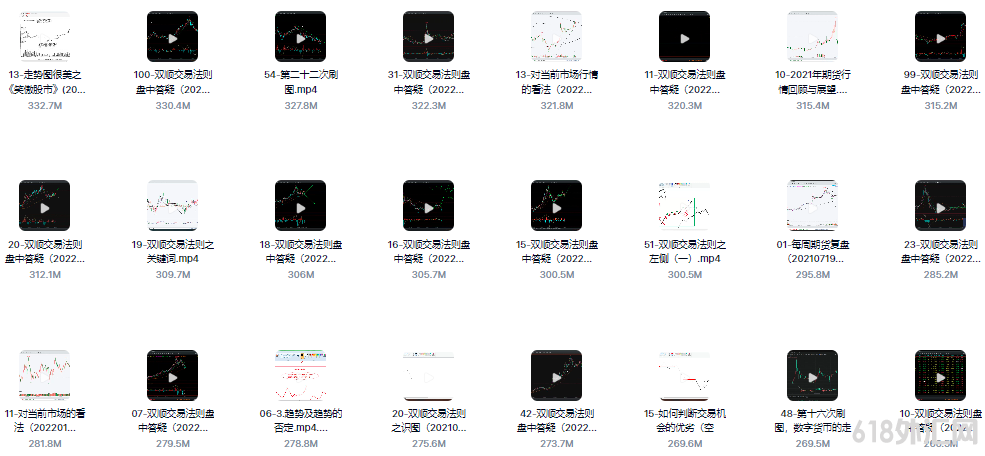Viewport: 985px width, 456px height.
Task: Open 54-第二十二次刷图.mp4
Action: coord(300,37)
